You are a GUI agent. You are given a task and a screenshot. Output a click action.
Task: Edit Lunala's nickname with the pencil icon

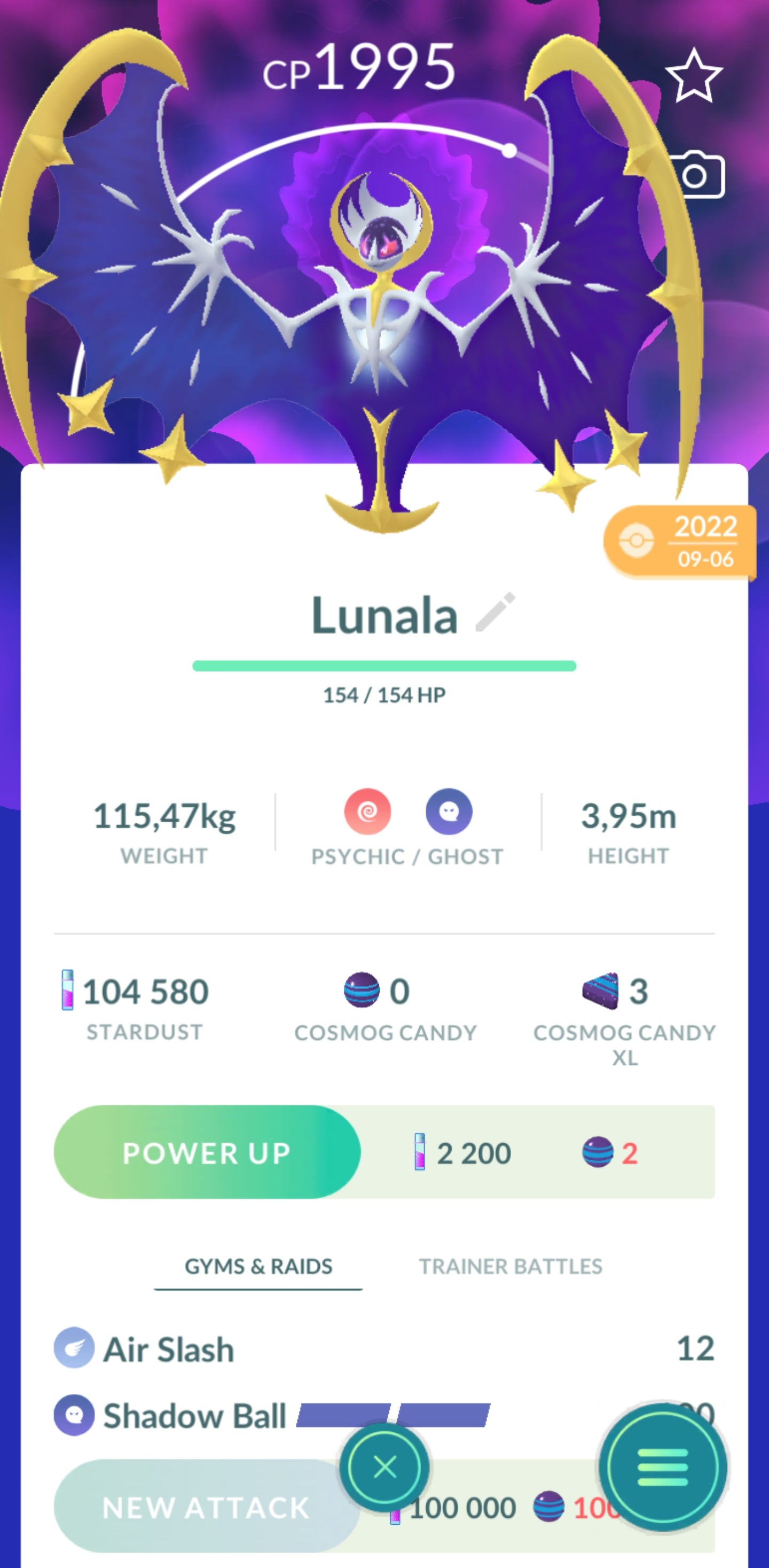(x=495, y=612)
